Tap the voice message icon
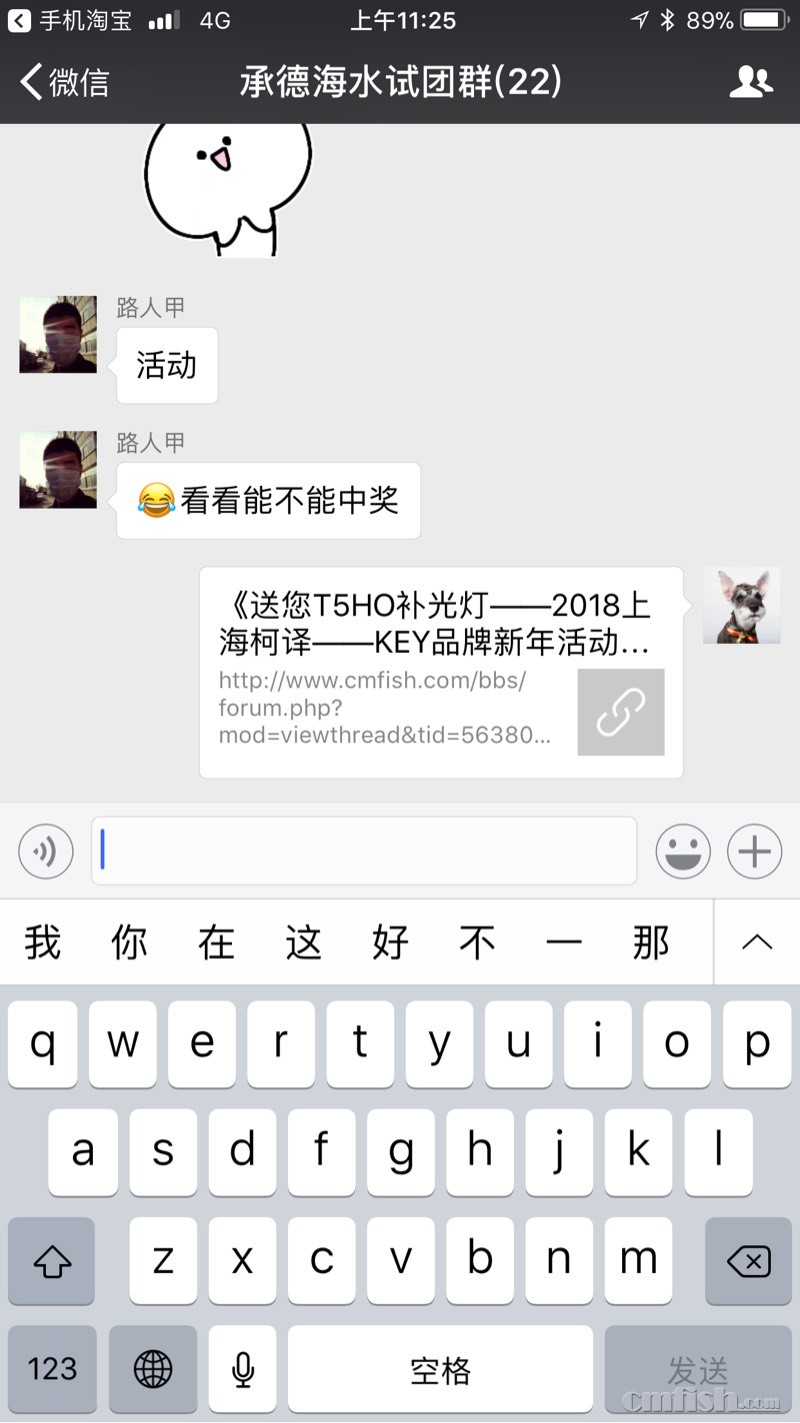This screenshot has height=1423, width=800. click(45, 851)
